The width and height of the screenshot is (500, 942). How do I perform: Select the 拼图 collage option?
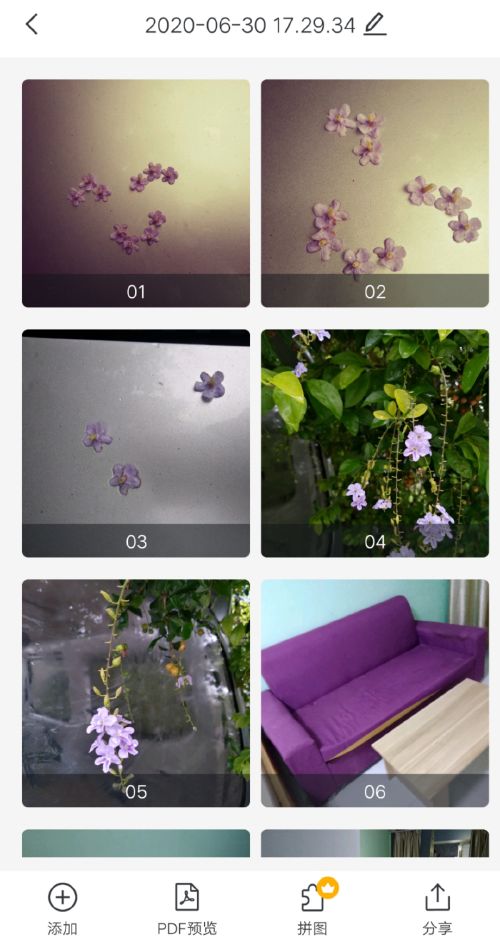pos(312,908)
